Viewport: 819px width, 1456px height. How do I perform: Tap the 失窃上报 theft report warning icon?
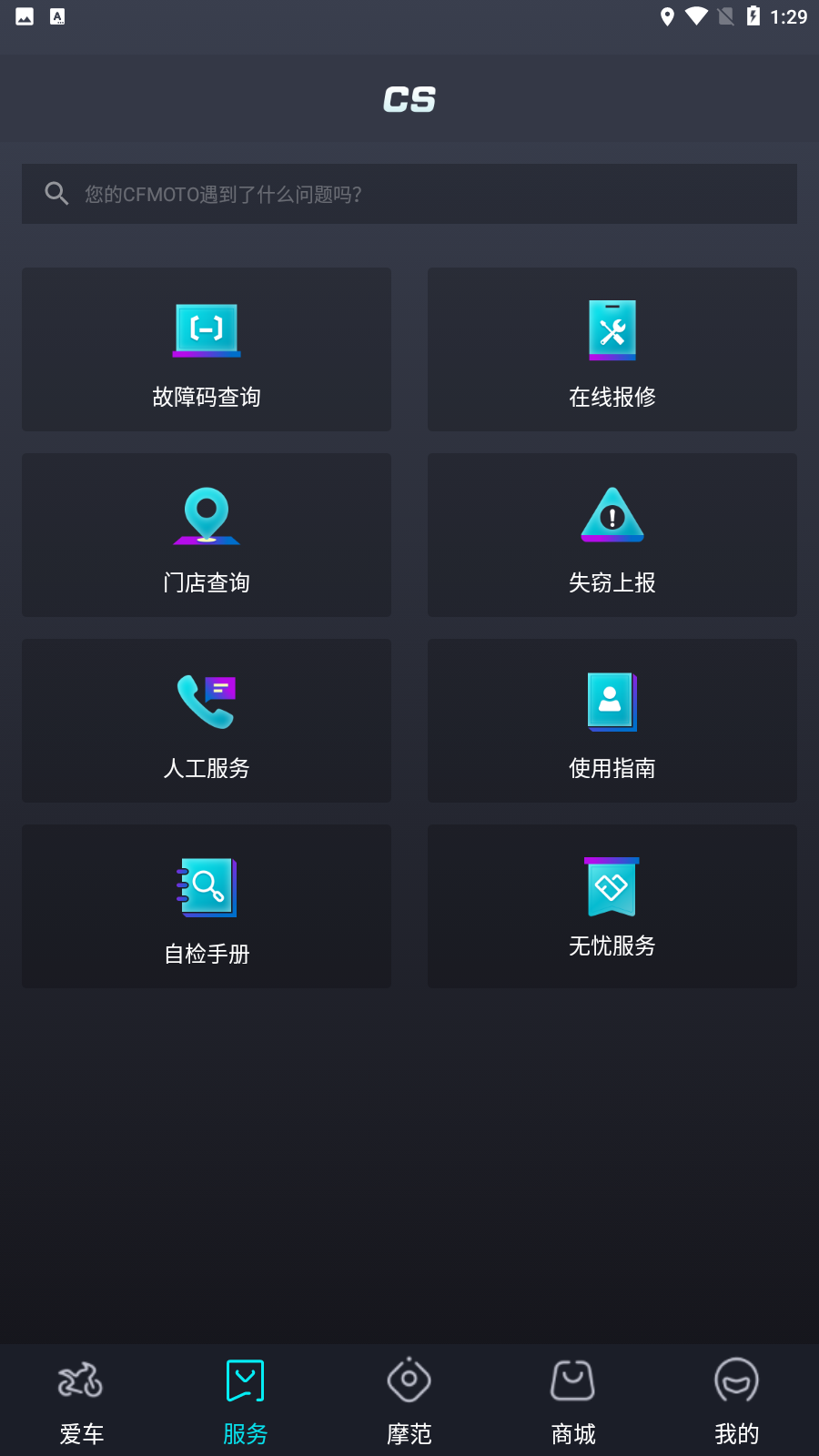tap(612, 516)
